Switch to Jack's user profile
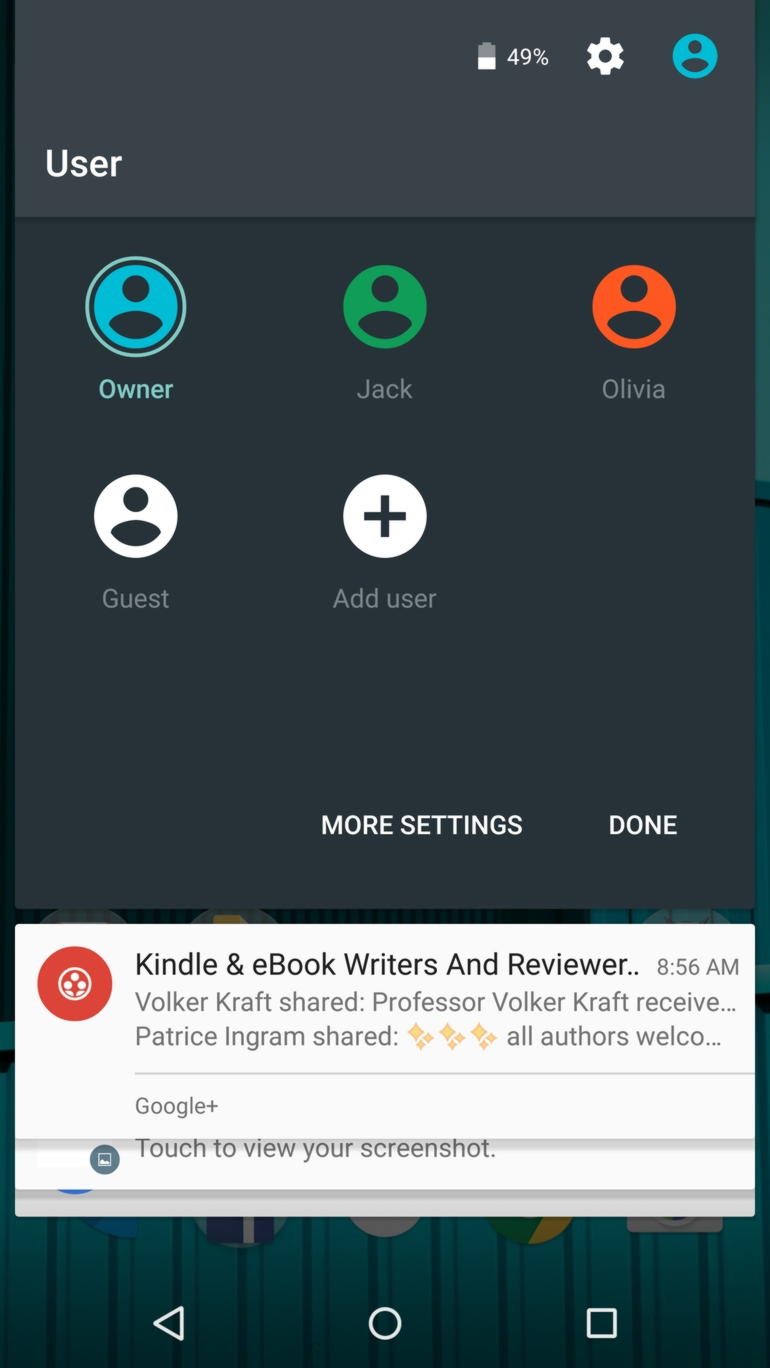770x1368 pixels. pyautogui.click(x=385, y=308)
